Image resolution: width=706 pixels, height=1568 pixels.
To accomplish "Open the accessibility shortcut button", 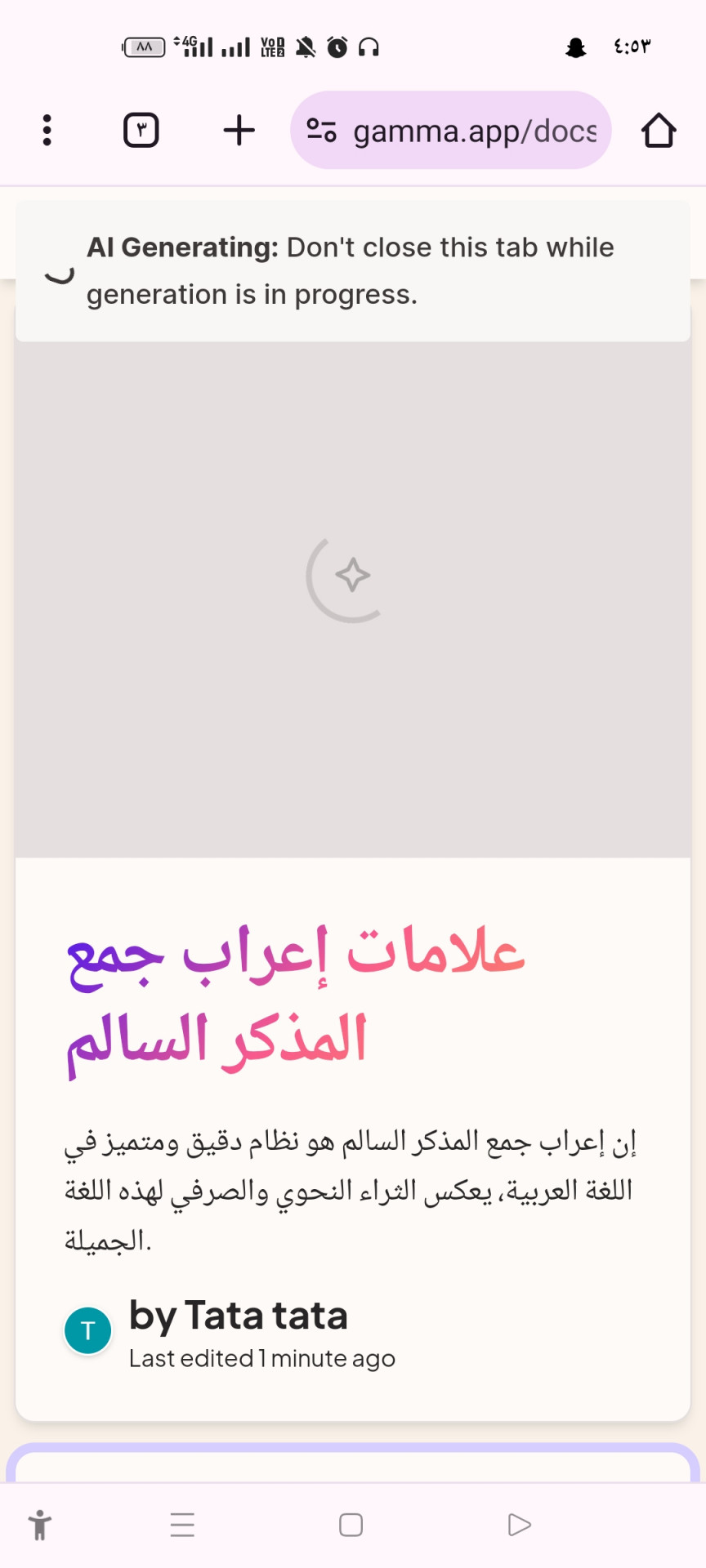I will 39,1525.
